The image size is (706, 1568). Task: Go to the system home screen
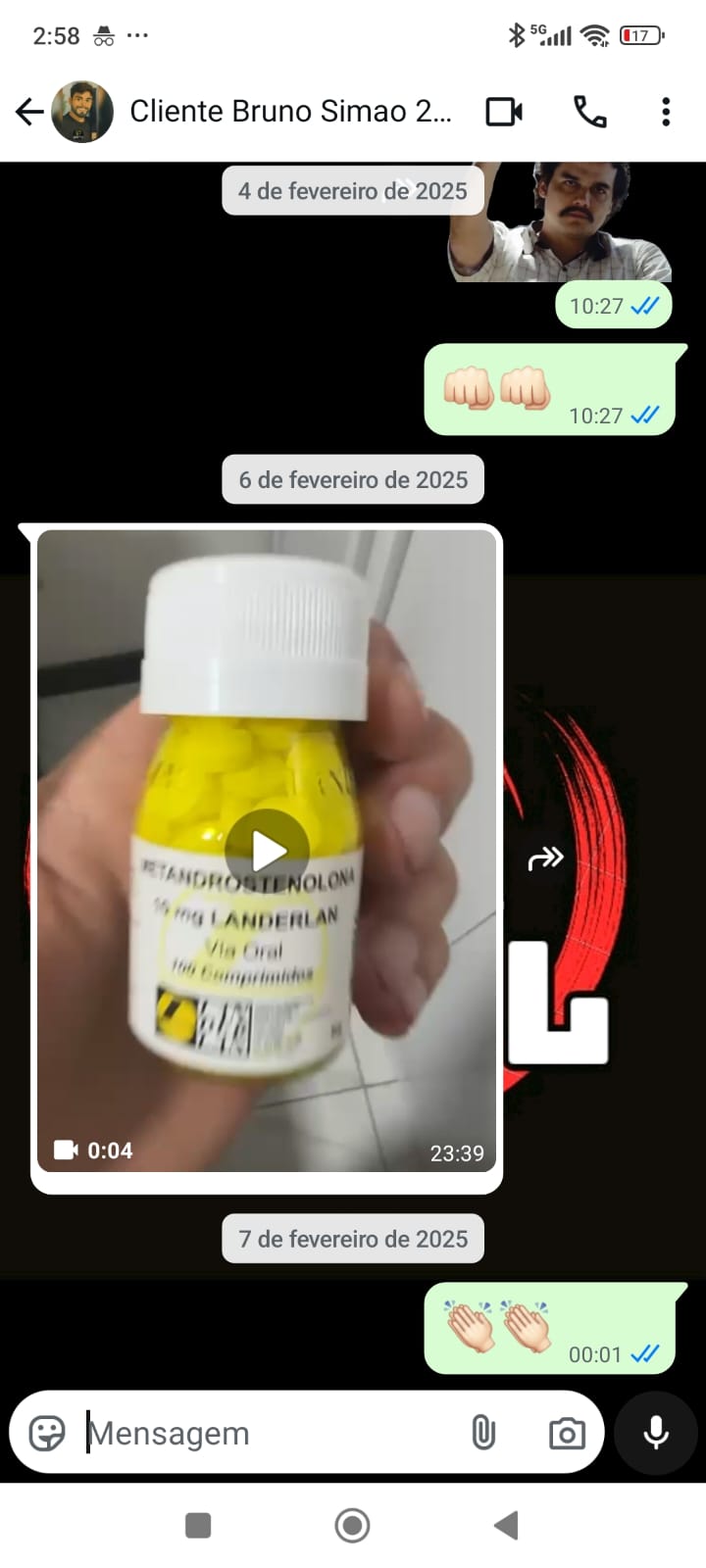[352, 1525]
